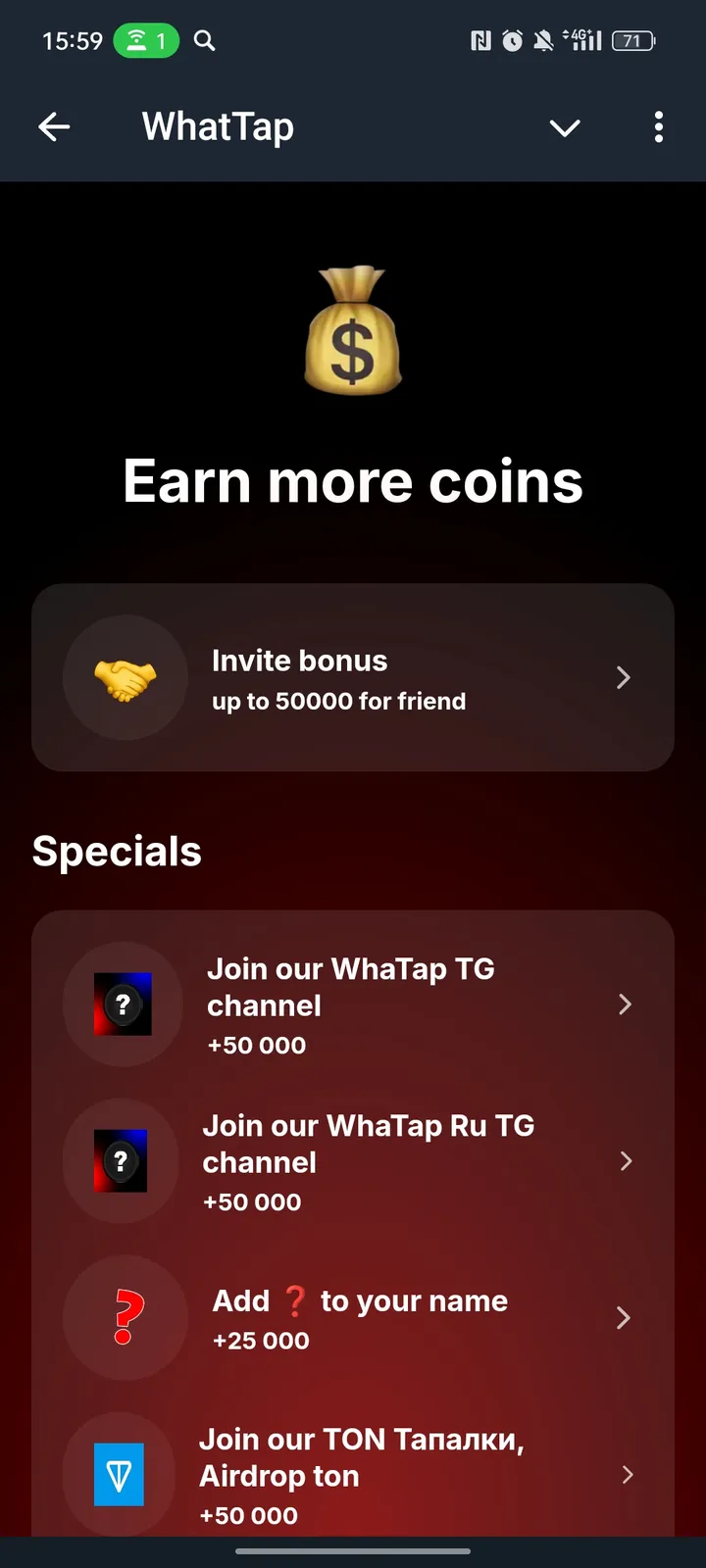The height and width of the screenshot is (1568, 706).
Task: Tap the Wi-Fi hotspot notification pill
Action: pos(147,40)
